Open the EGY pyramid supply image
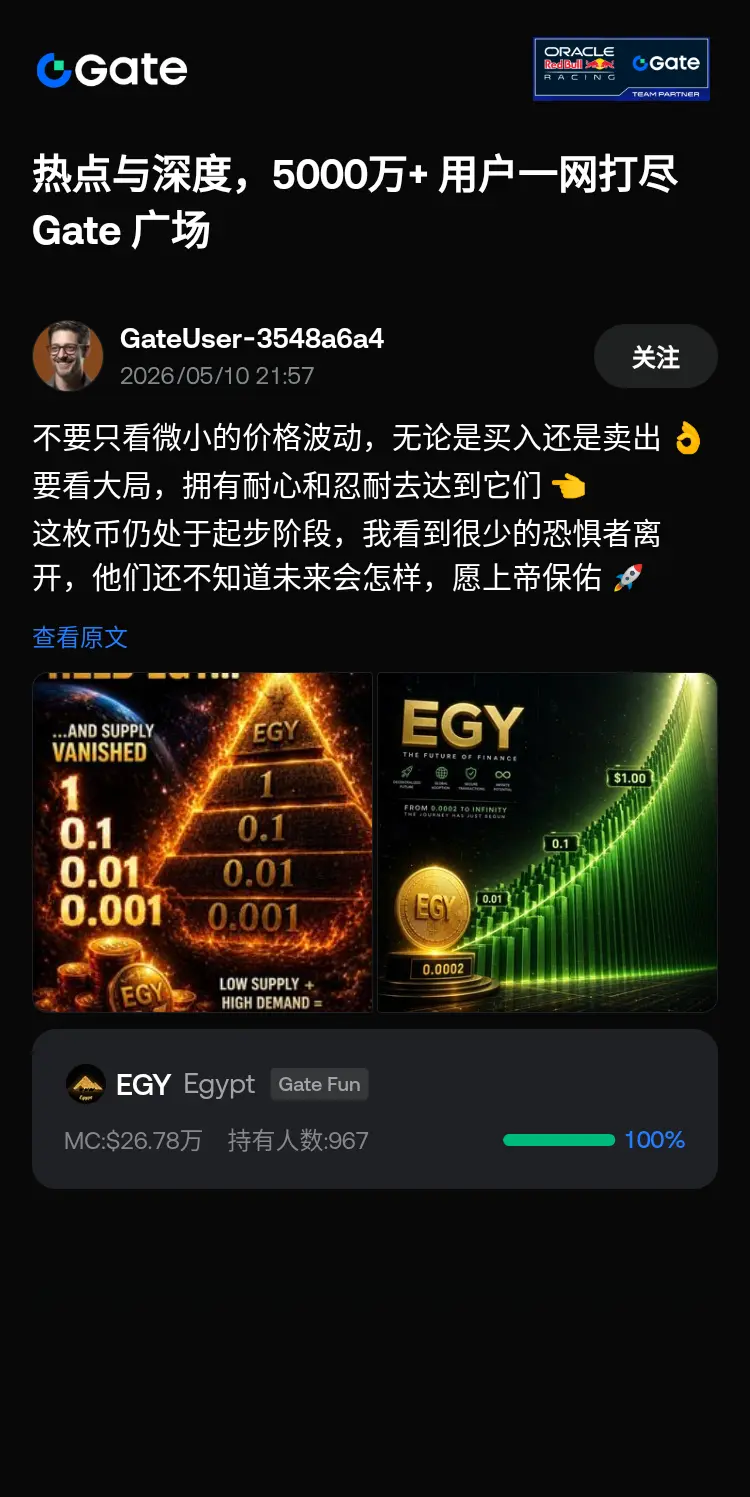 (203, 842)
